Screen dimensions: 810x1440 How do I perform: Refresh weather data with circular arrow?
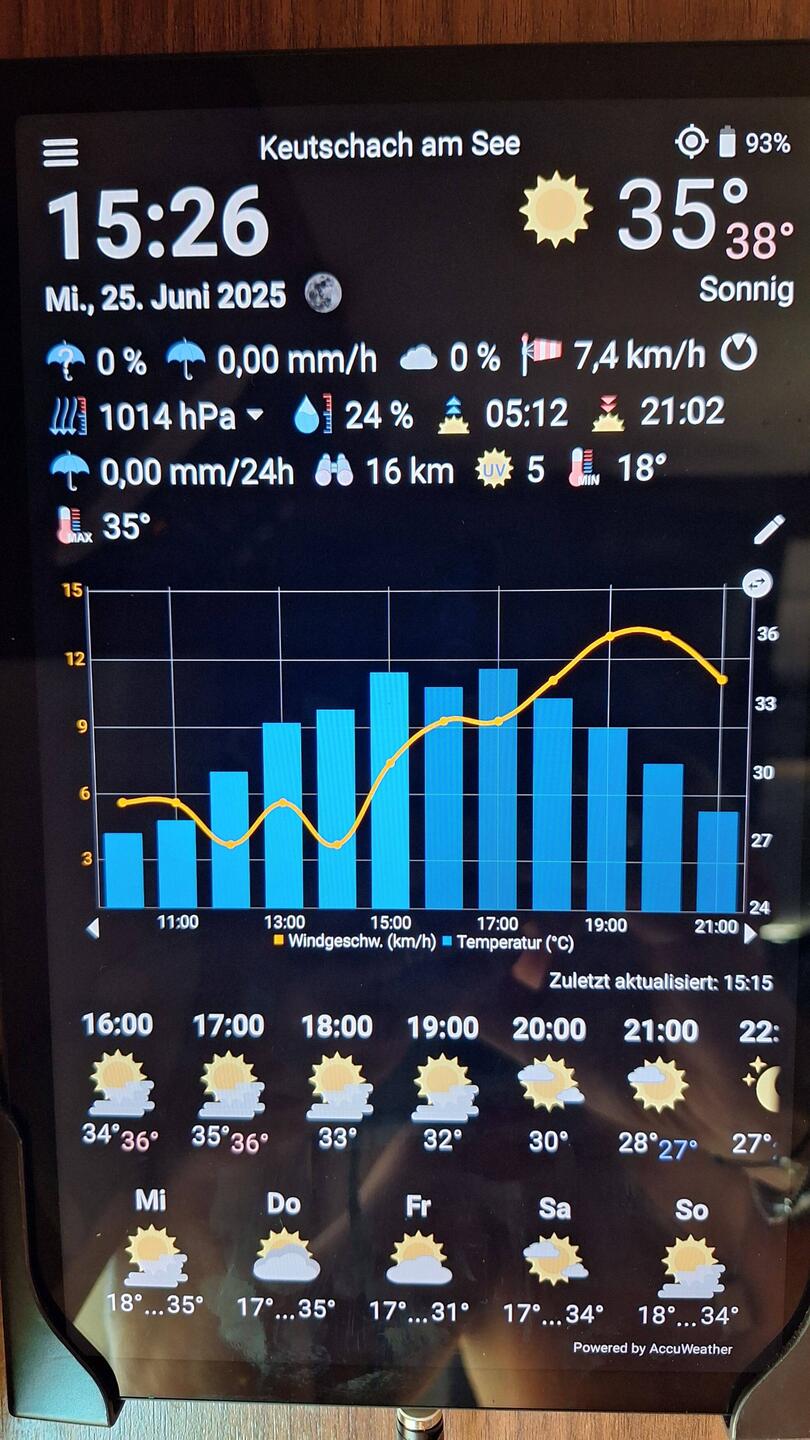click(x=739, y=353)
